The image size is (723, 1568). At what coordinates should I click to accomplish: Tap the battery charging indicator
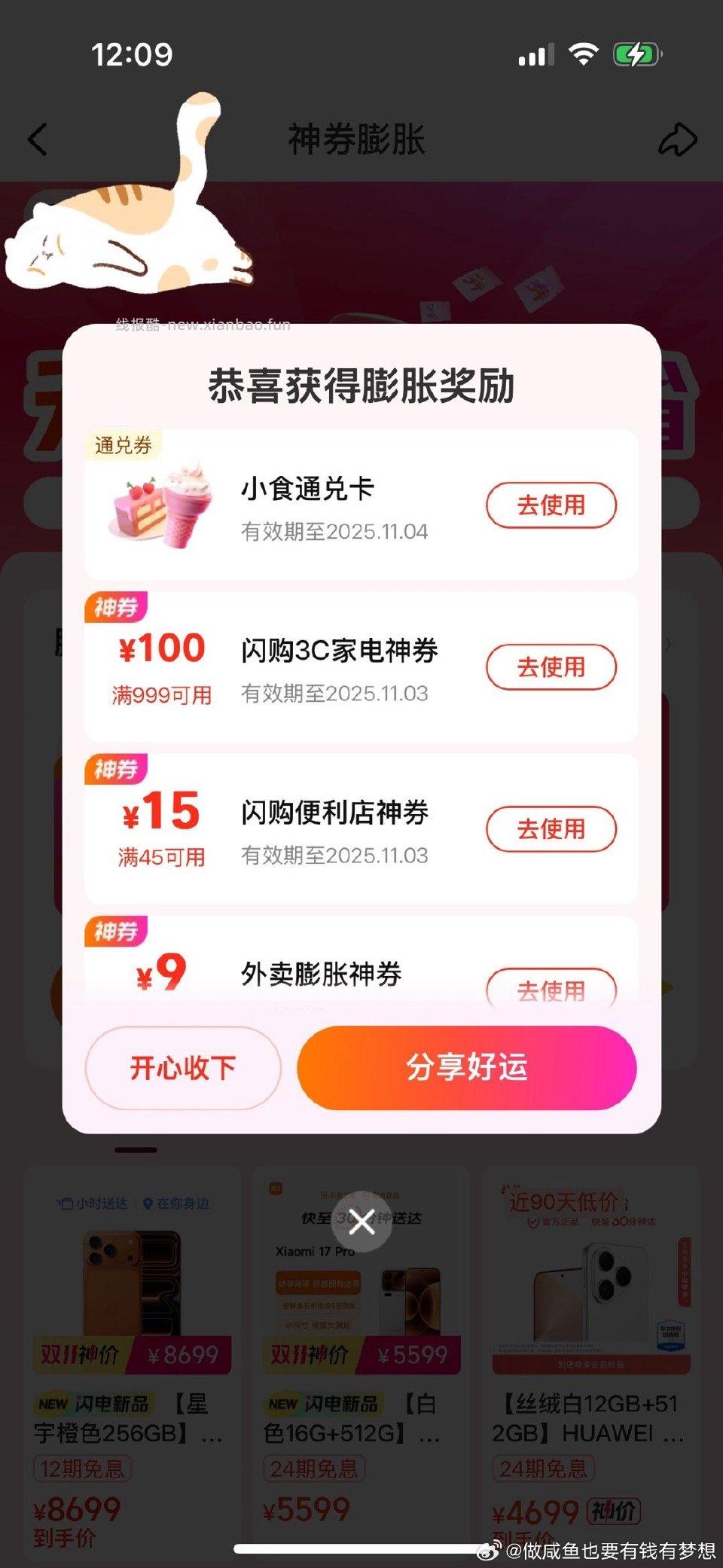coord(637,53)
